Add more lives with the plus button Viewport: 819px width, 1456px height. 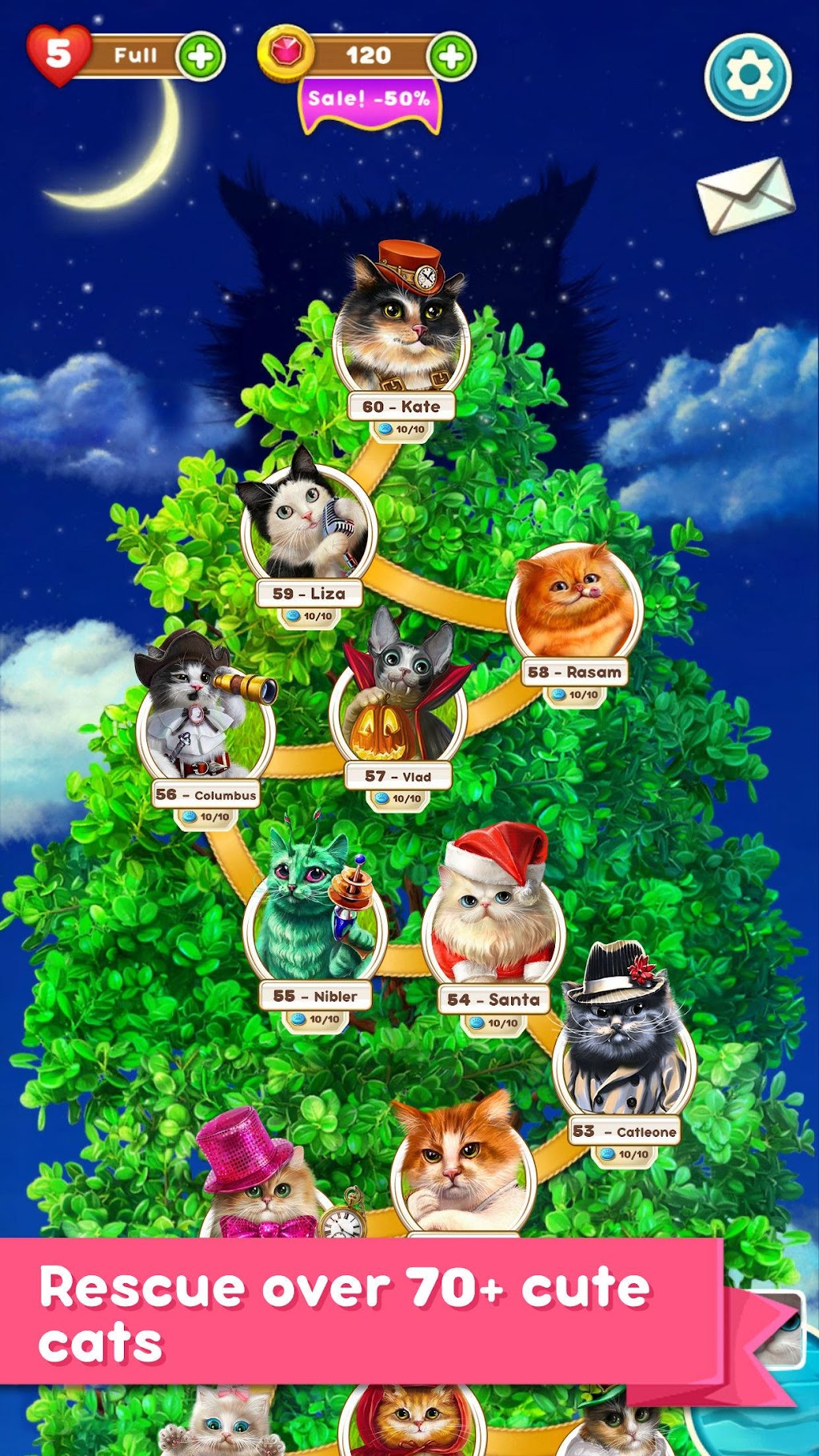tap(200, 56)
